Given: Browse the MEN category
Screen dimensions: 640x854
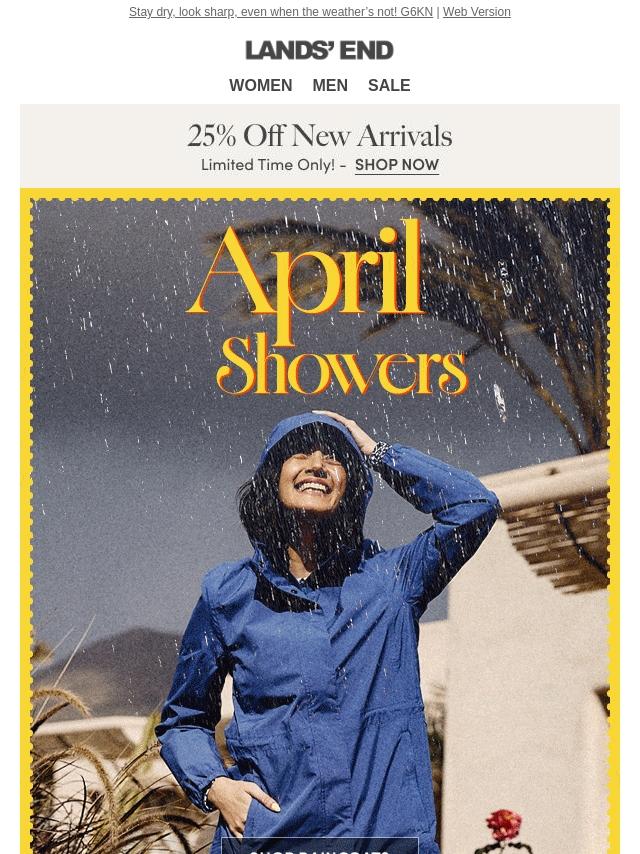Looking at the screenshot, I should point(330,86).
